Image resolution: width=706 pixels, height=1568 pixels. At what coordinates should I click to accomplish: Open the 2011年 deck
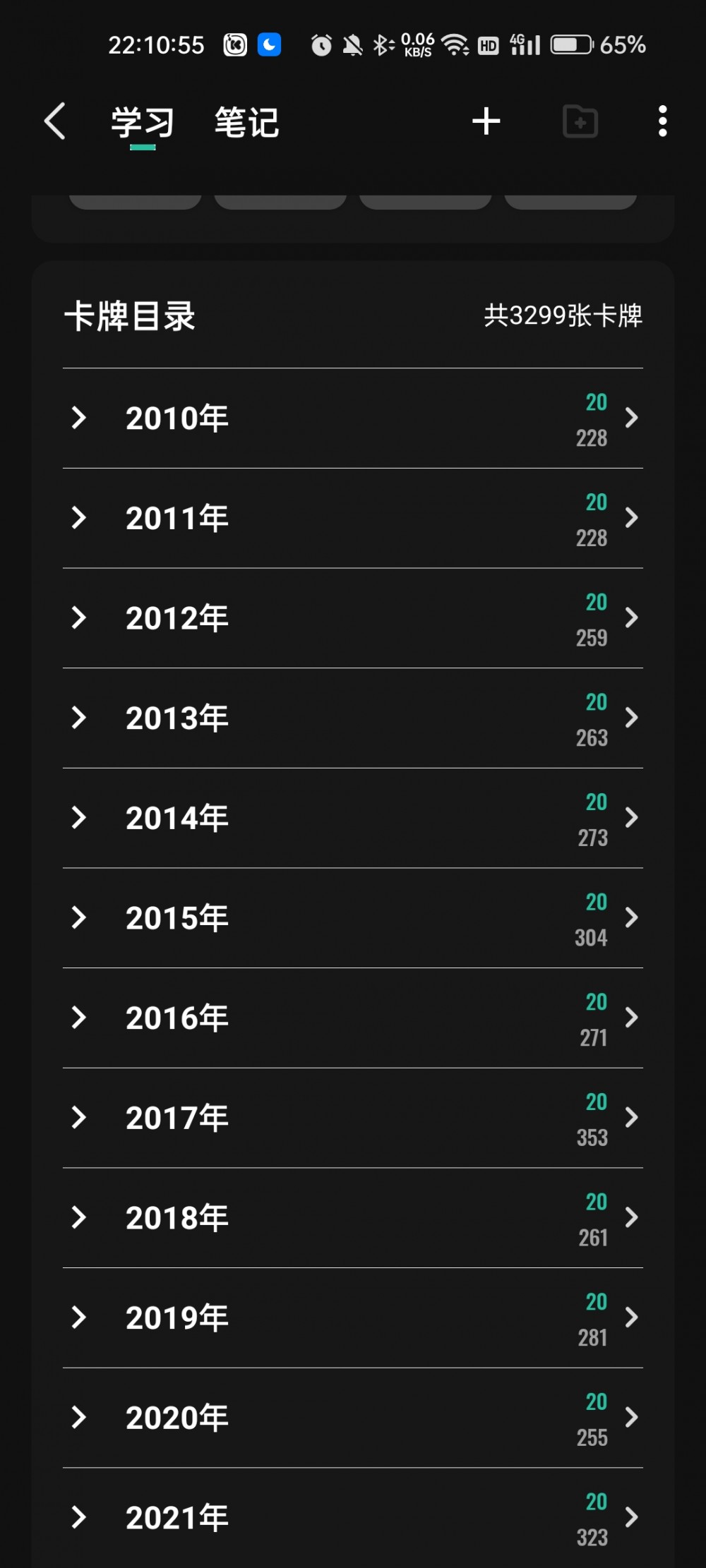pos(353,518)
